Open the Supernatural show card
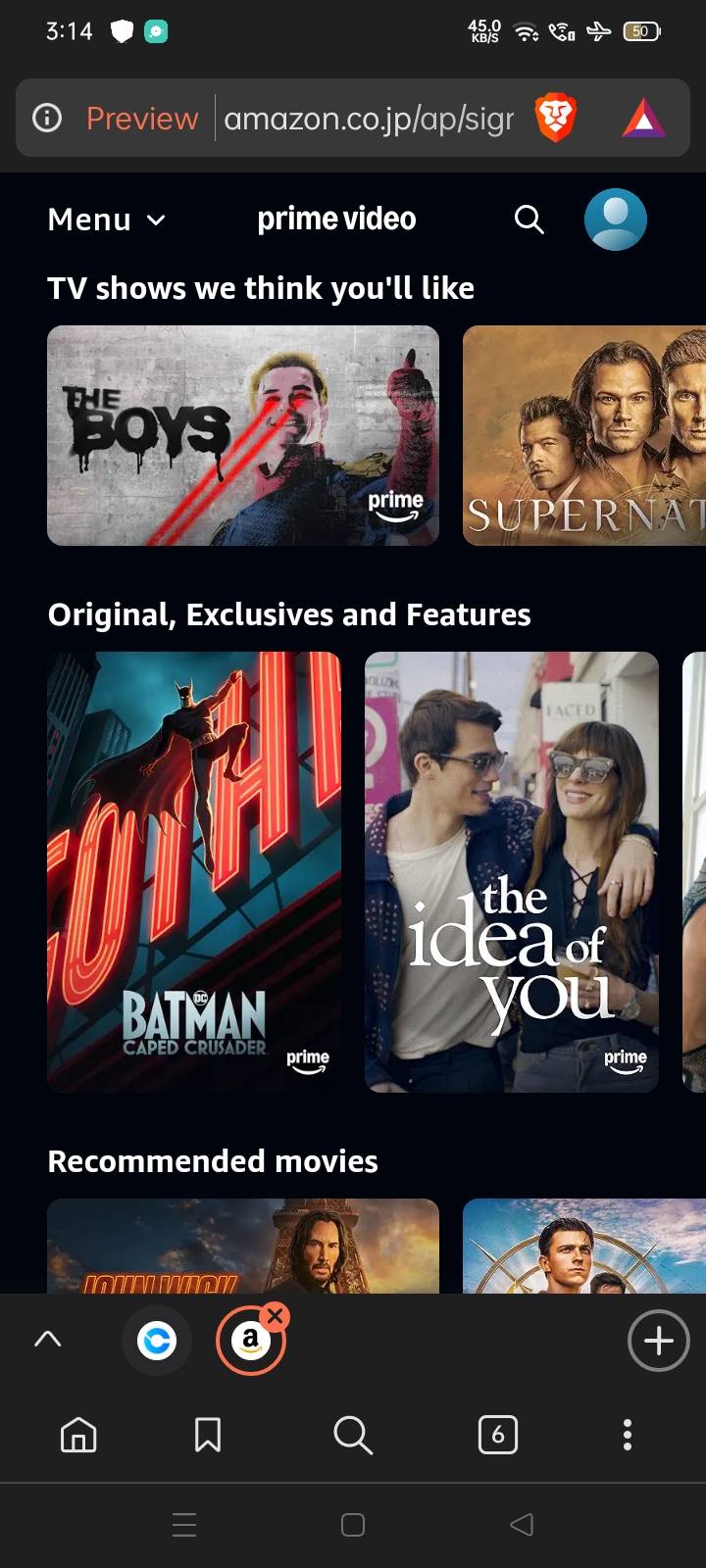Screen dimensions: 706x1568 584,435
